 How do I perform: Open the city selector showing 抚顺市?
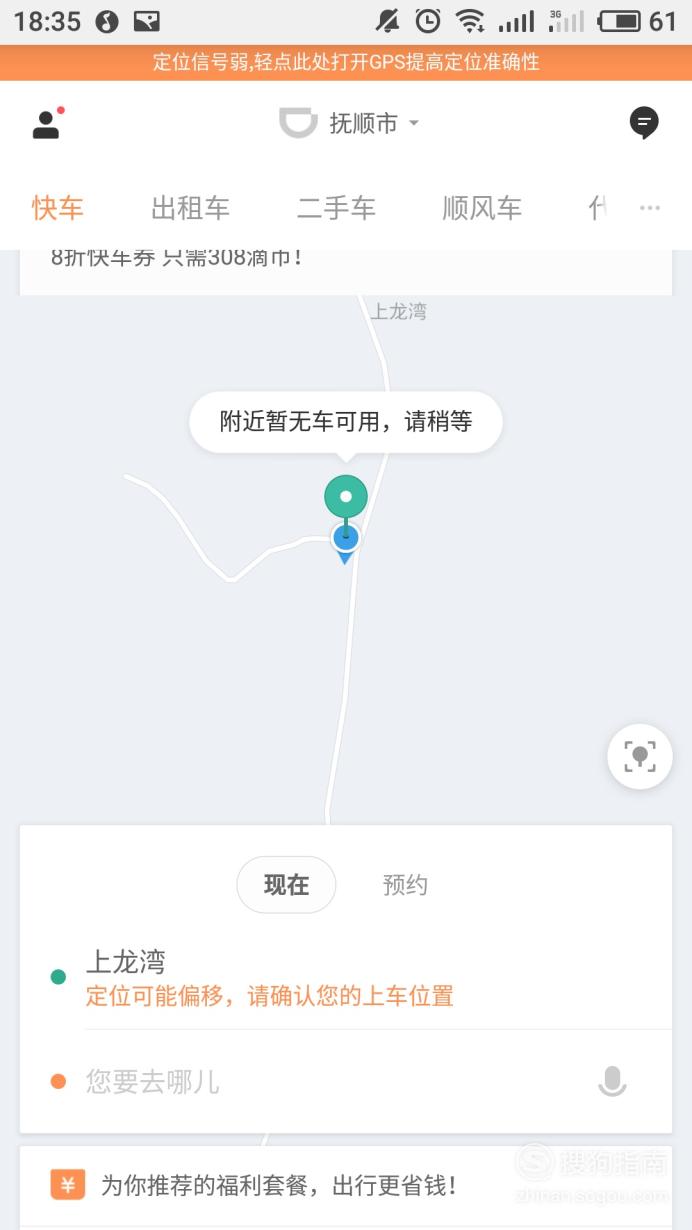point(349,123)
